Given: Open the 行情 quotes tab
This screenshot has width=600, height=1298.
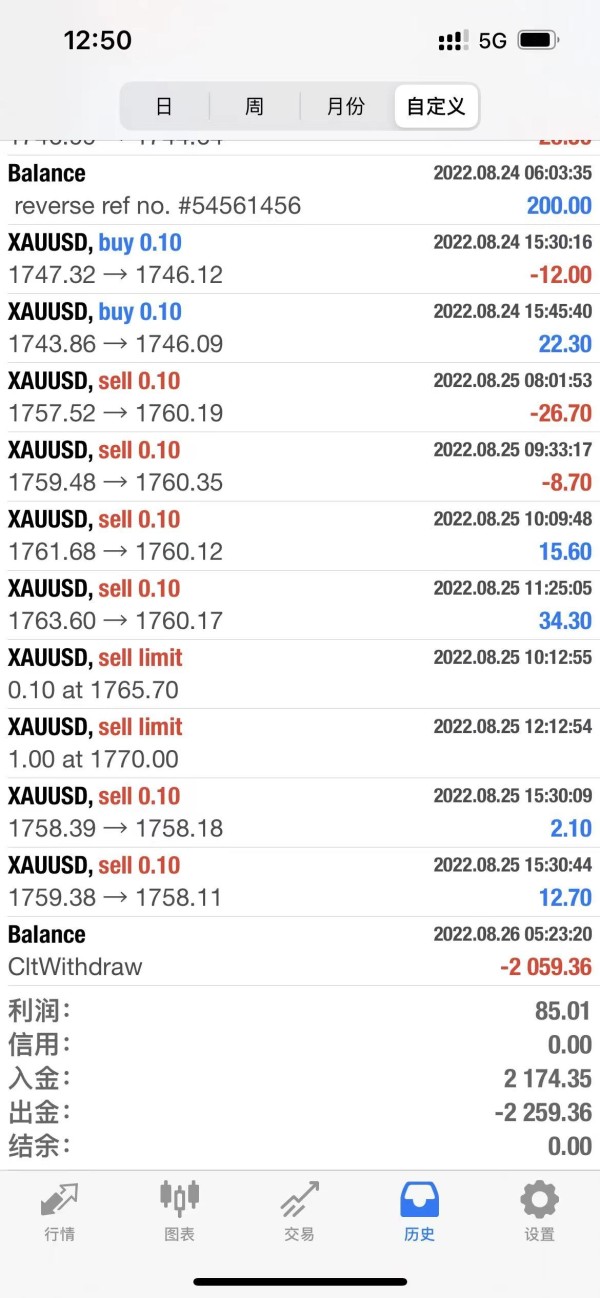Looking at the screenshot, I should [60, 1210].
